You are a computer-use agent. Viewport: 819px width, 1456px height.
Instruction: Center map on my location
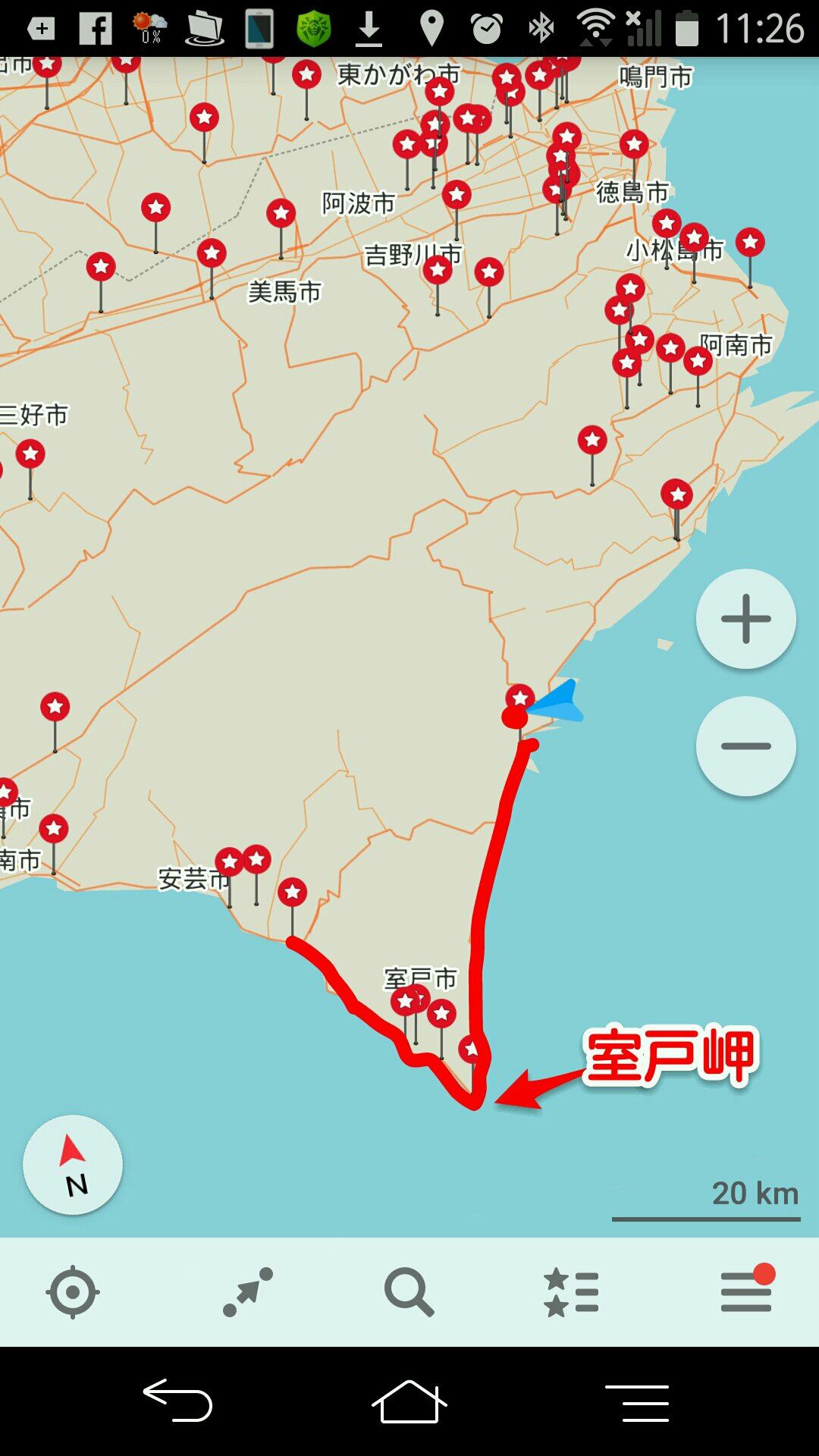73,1291
